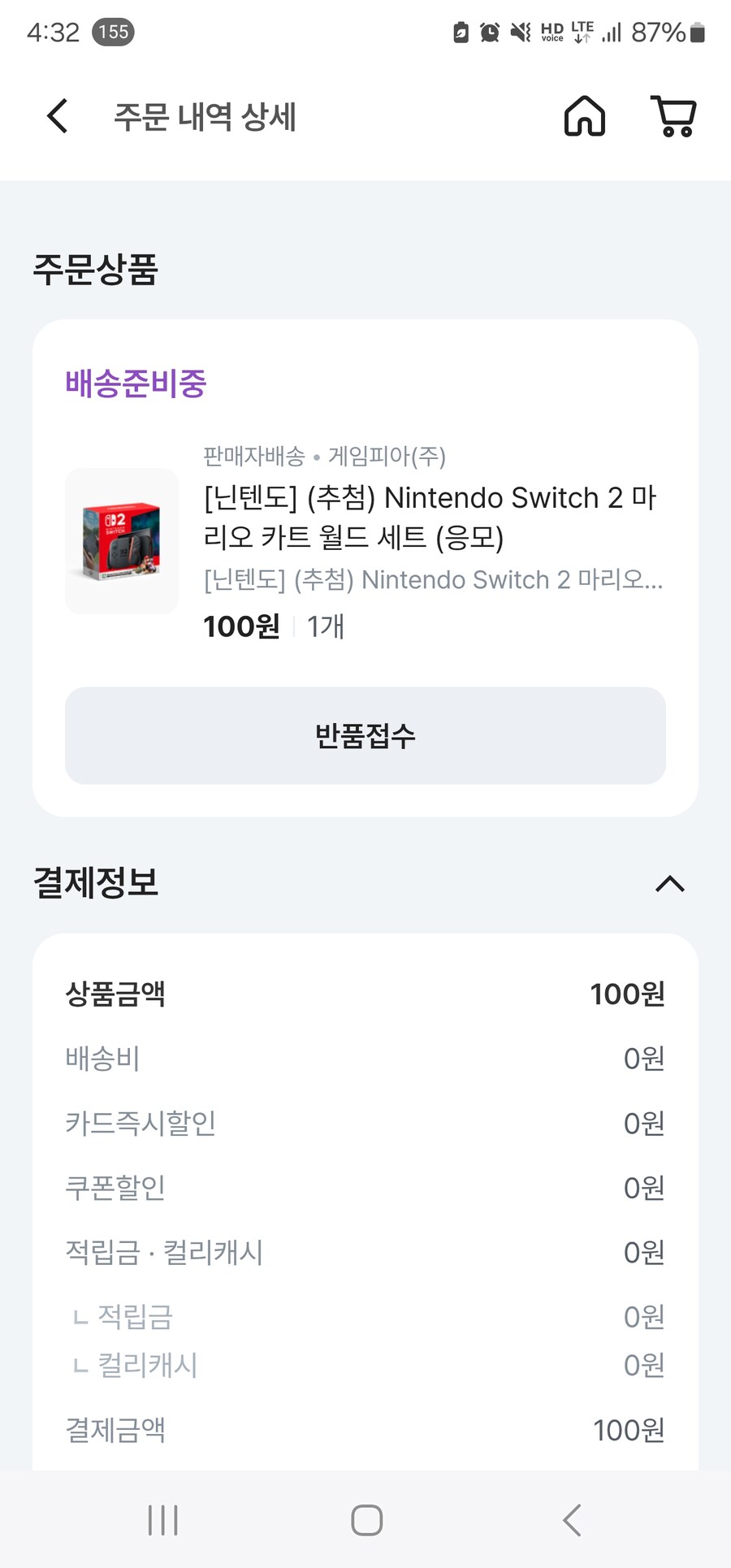Image resolution: width=731 pixels, height=1568 pixels.
Task: Tap 반품접수 to request a return
Action: tap(365, 736)
